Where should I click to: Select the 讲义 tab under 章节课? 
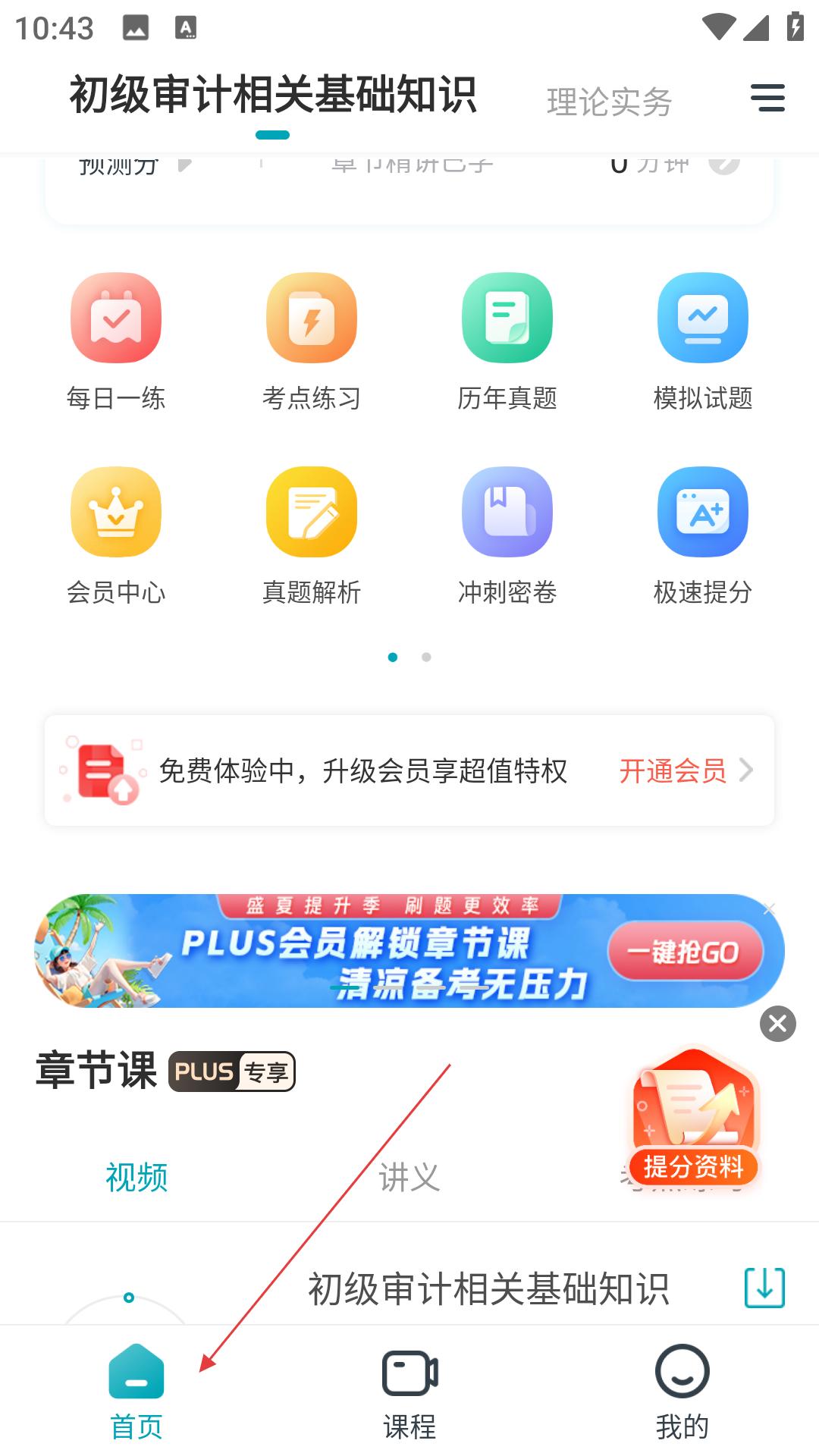pyautogui.click(x=409, y=1178)
